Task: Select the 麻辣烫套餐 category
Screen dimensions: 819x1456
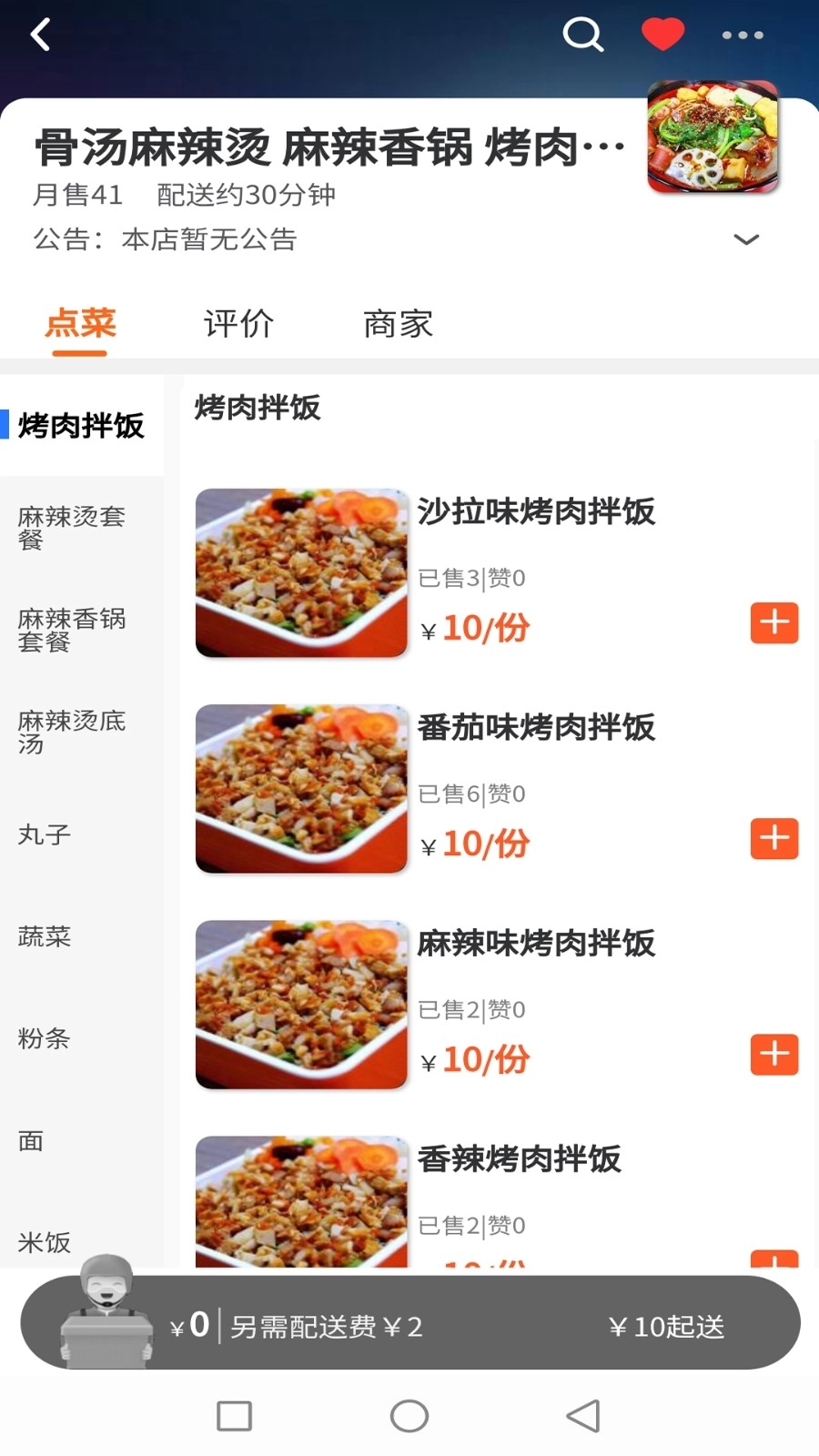Action: (73, 528)
